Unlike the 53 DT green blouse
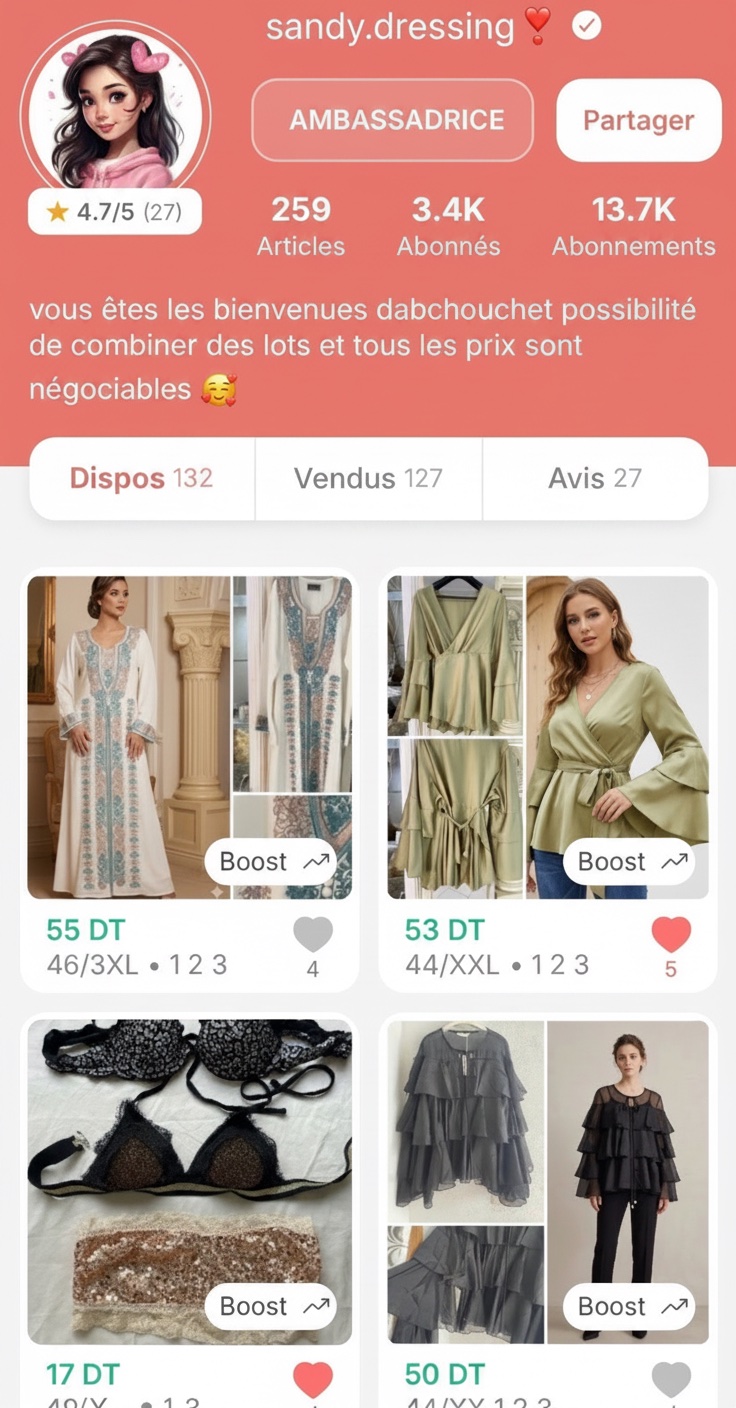736x1408 pixels. (671, 934)
